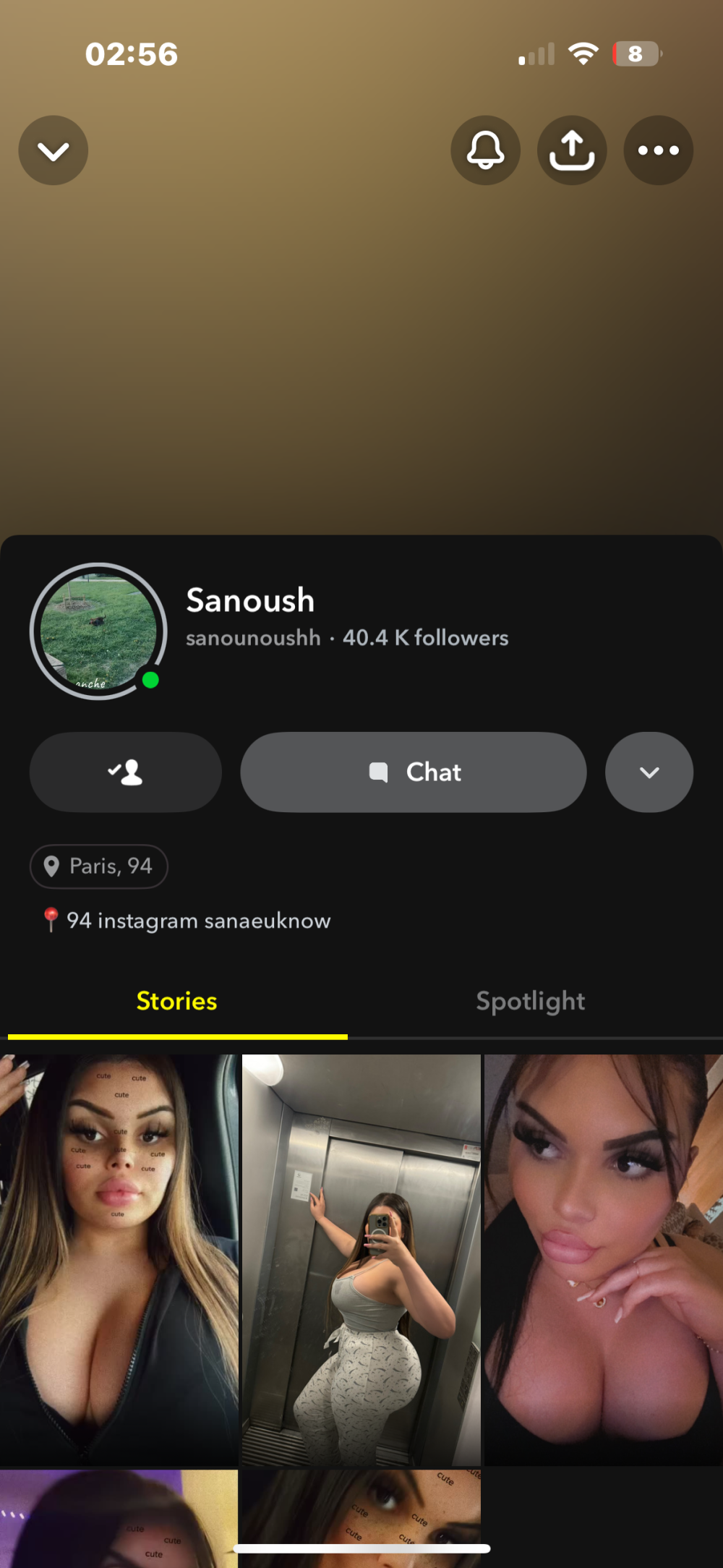Open the elevator mirror selfie story

(361, 1260)
